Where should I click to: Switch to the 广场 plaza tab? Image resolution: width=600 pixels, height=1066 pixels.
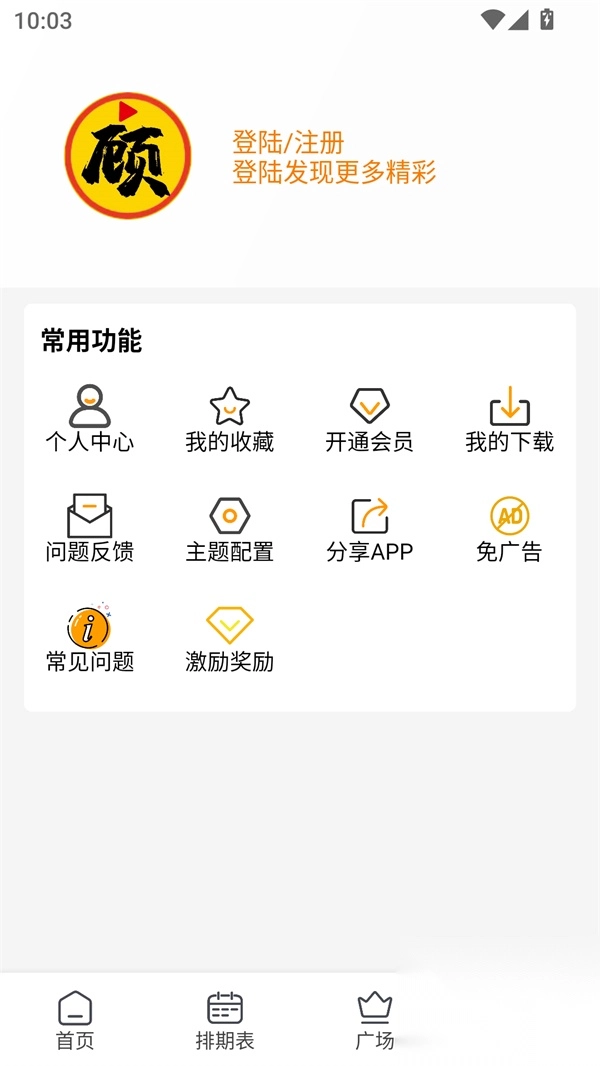tap(374, 1019)
